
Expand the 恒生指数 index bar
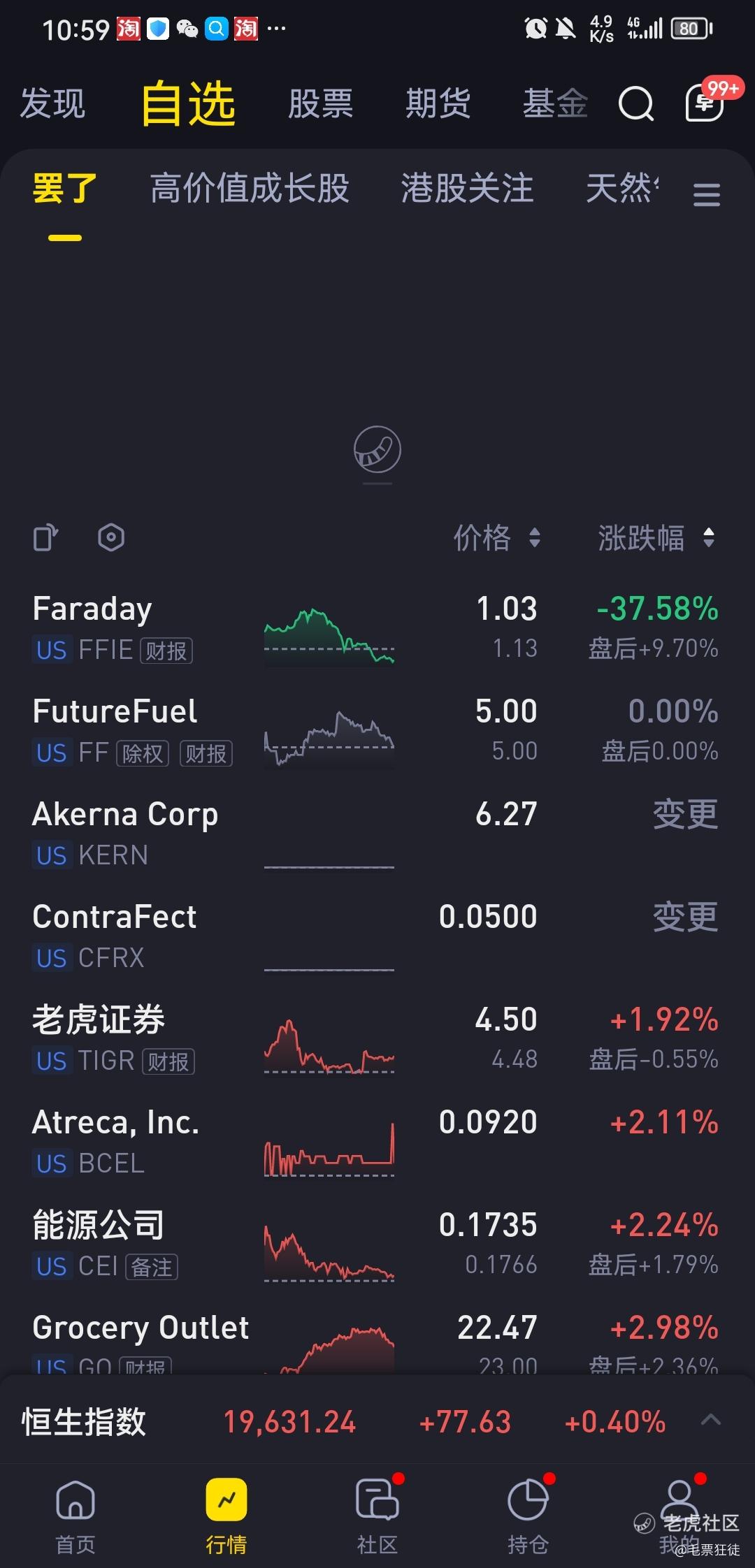pyautogui.click(x=711, y=1420)
